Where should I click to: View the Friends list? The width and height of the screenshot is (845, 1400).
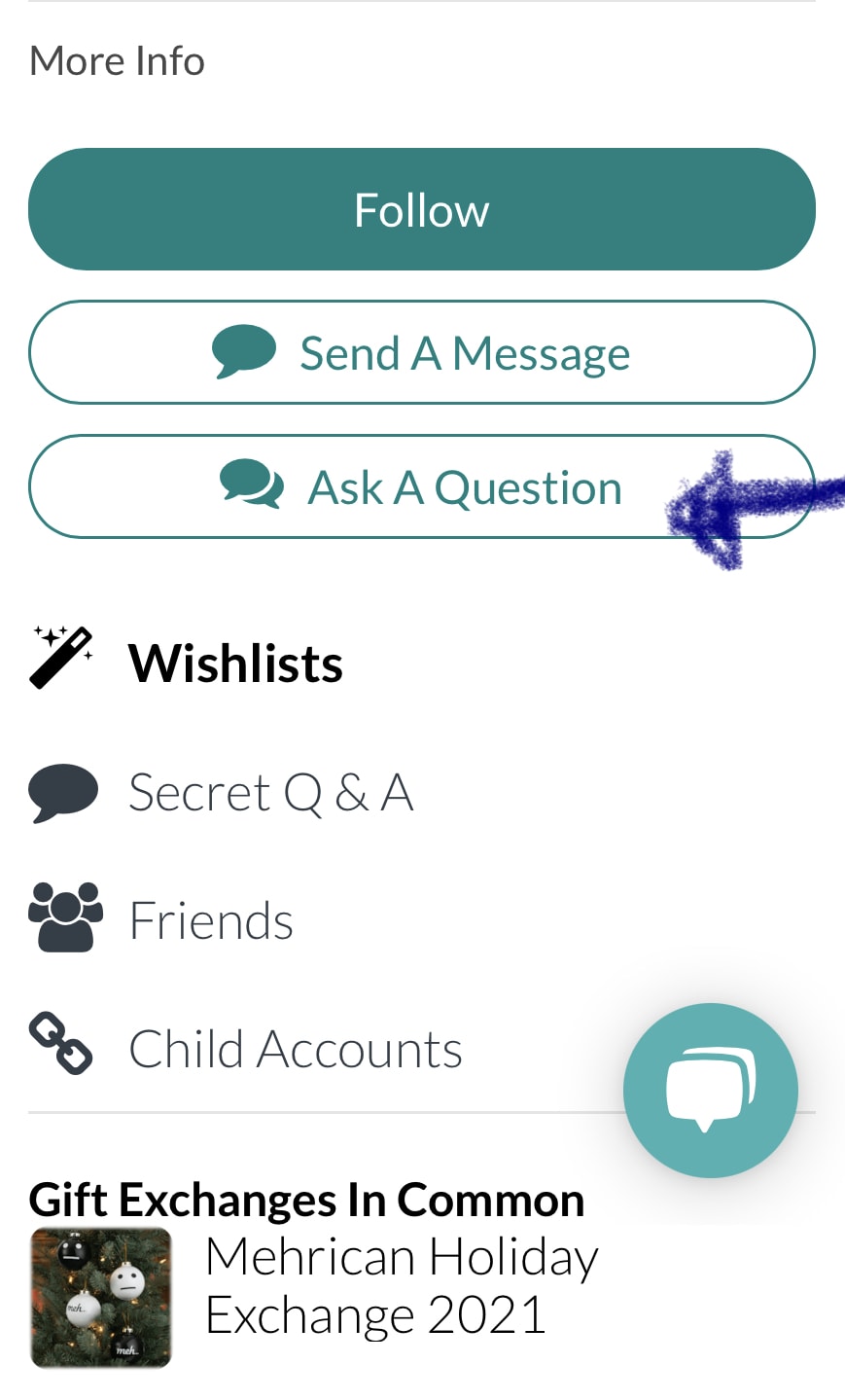pyautogui.click(x=210, y=920)
